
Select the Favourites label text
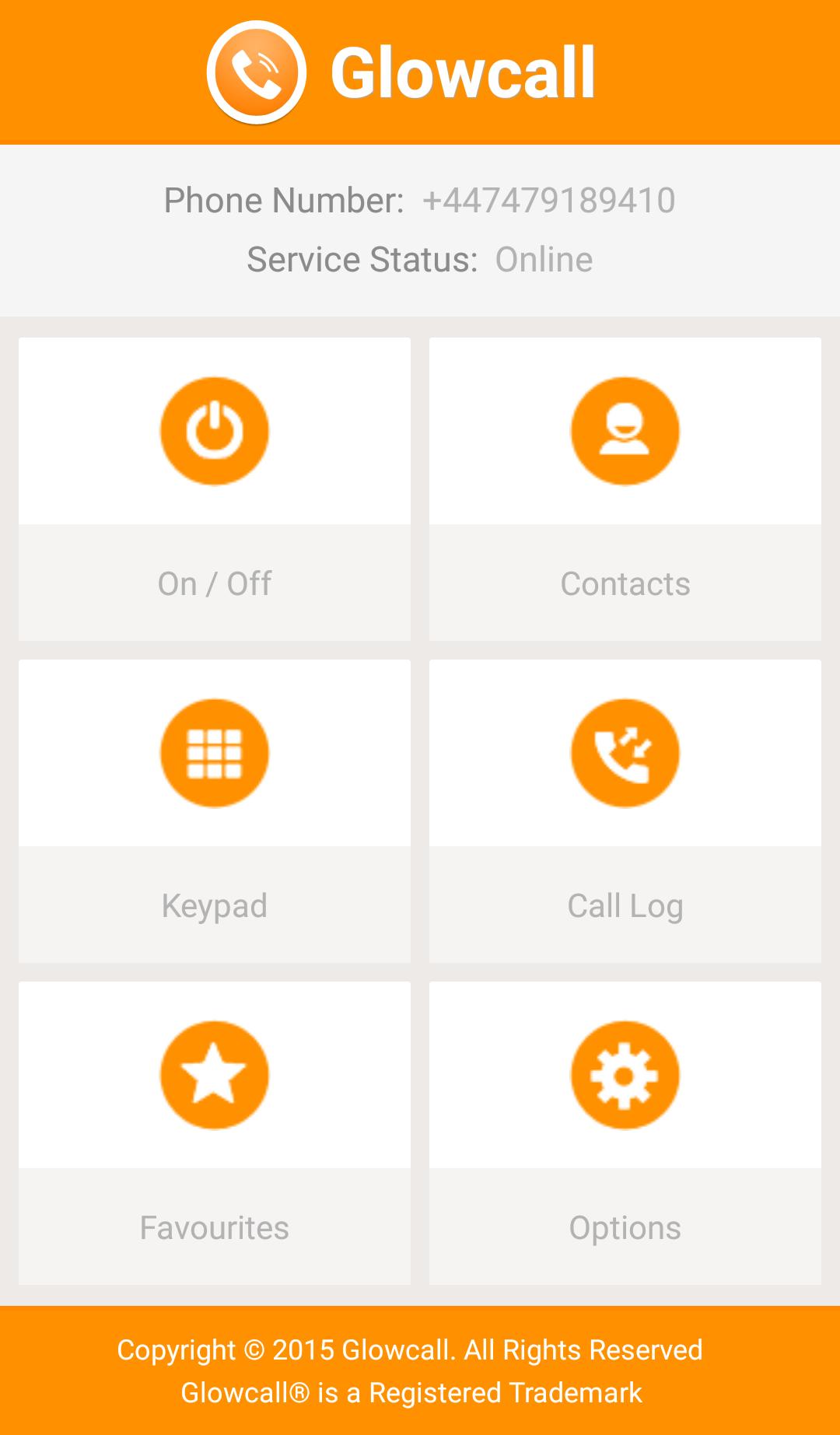click(x=215, y=1227)
